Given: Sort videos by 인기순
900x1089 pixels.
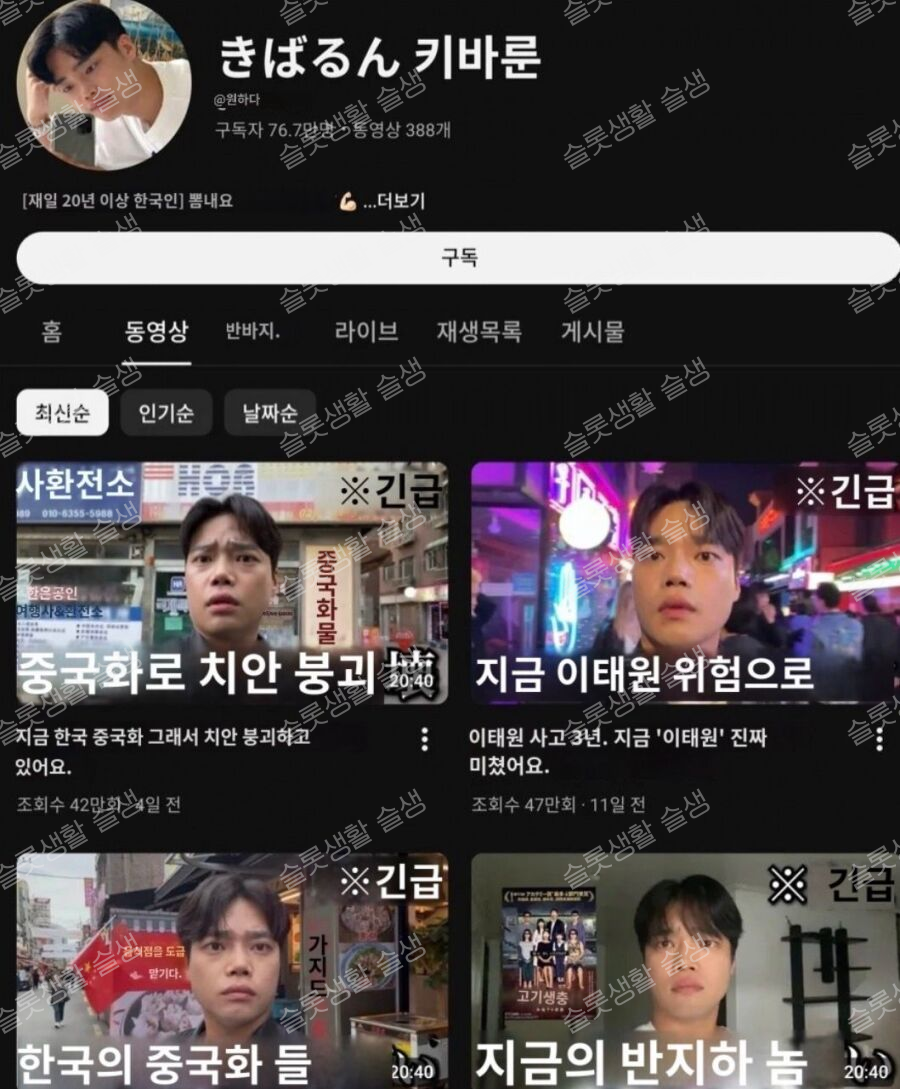Looking at the screenshot, I should 167,412.
